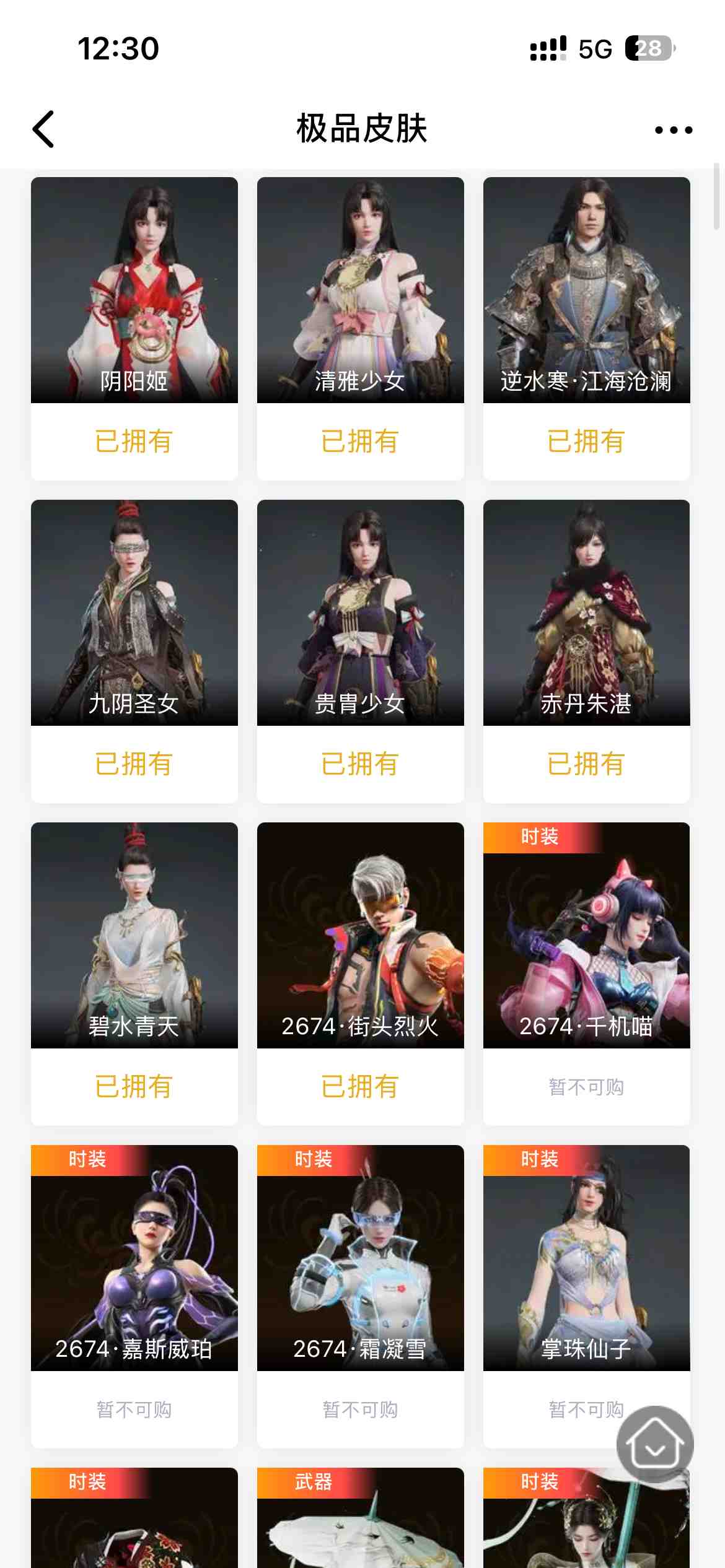Tap the 2674·霜凝雪 fashion card

360,1258
